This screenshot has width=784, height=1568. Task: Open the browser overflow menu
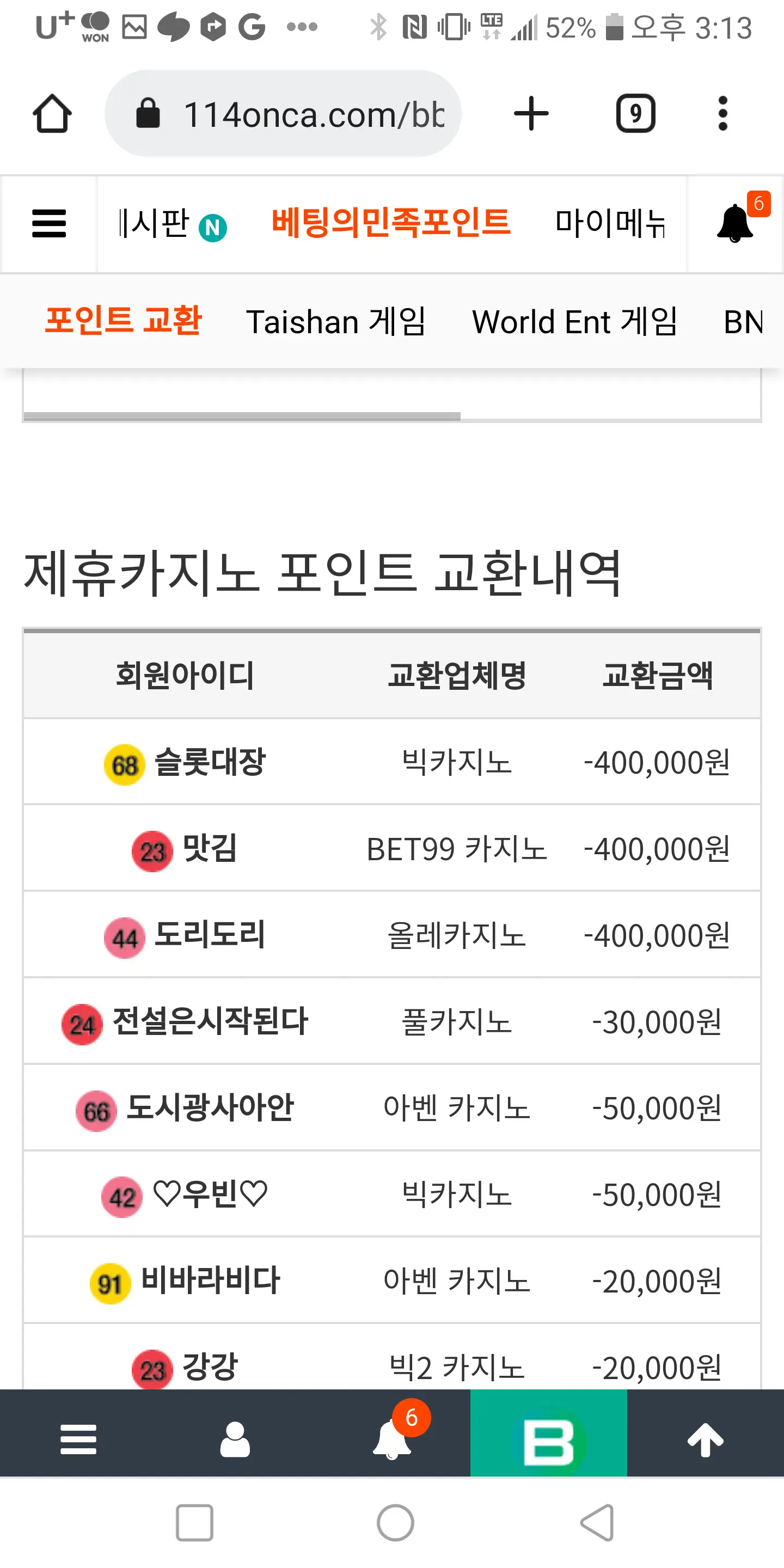click(722, 113)
